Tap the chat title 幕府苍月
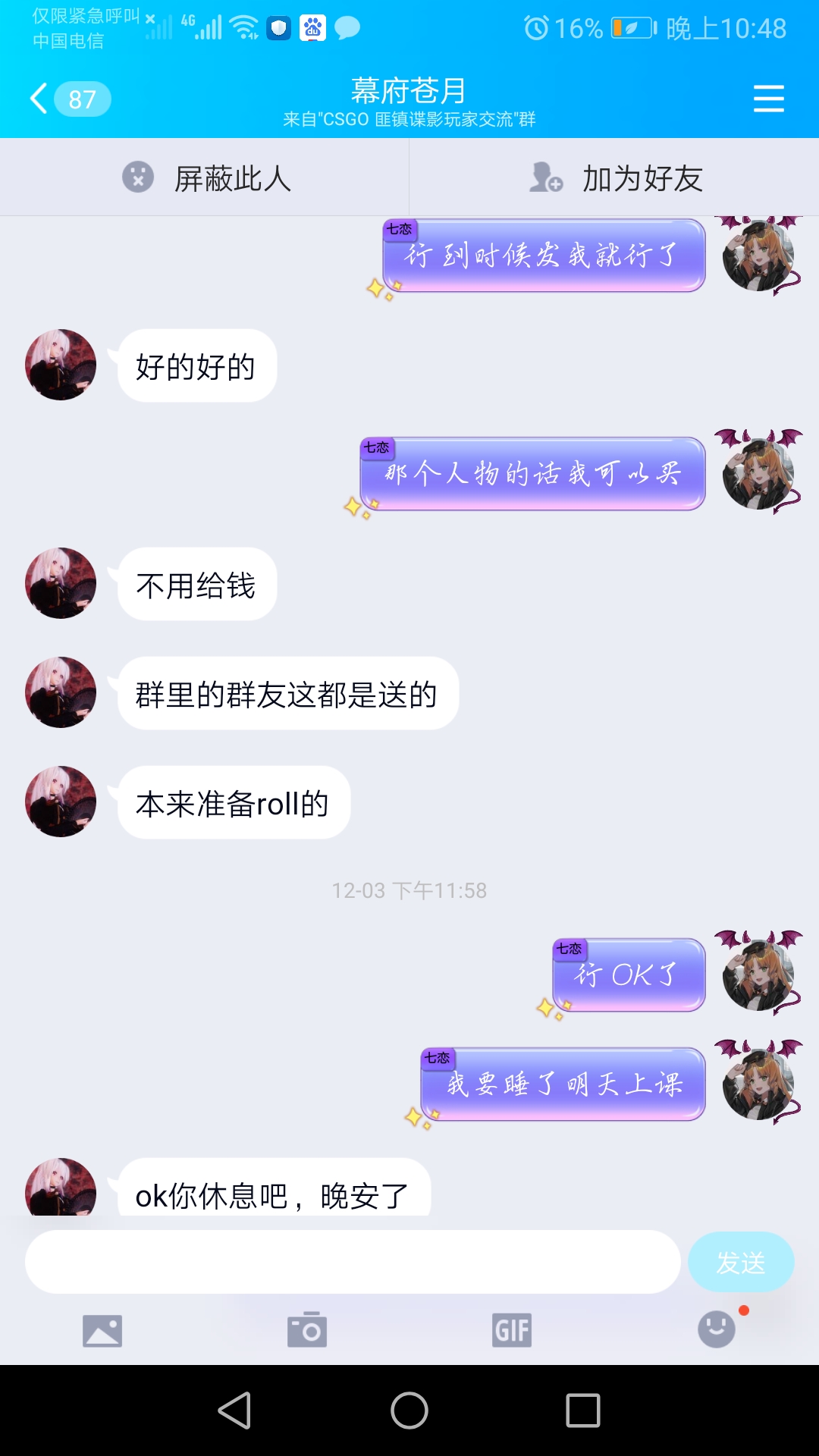The image size is (819, 1456). tap(409, 89)
